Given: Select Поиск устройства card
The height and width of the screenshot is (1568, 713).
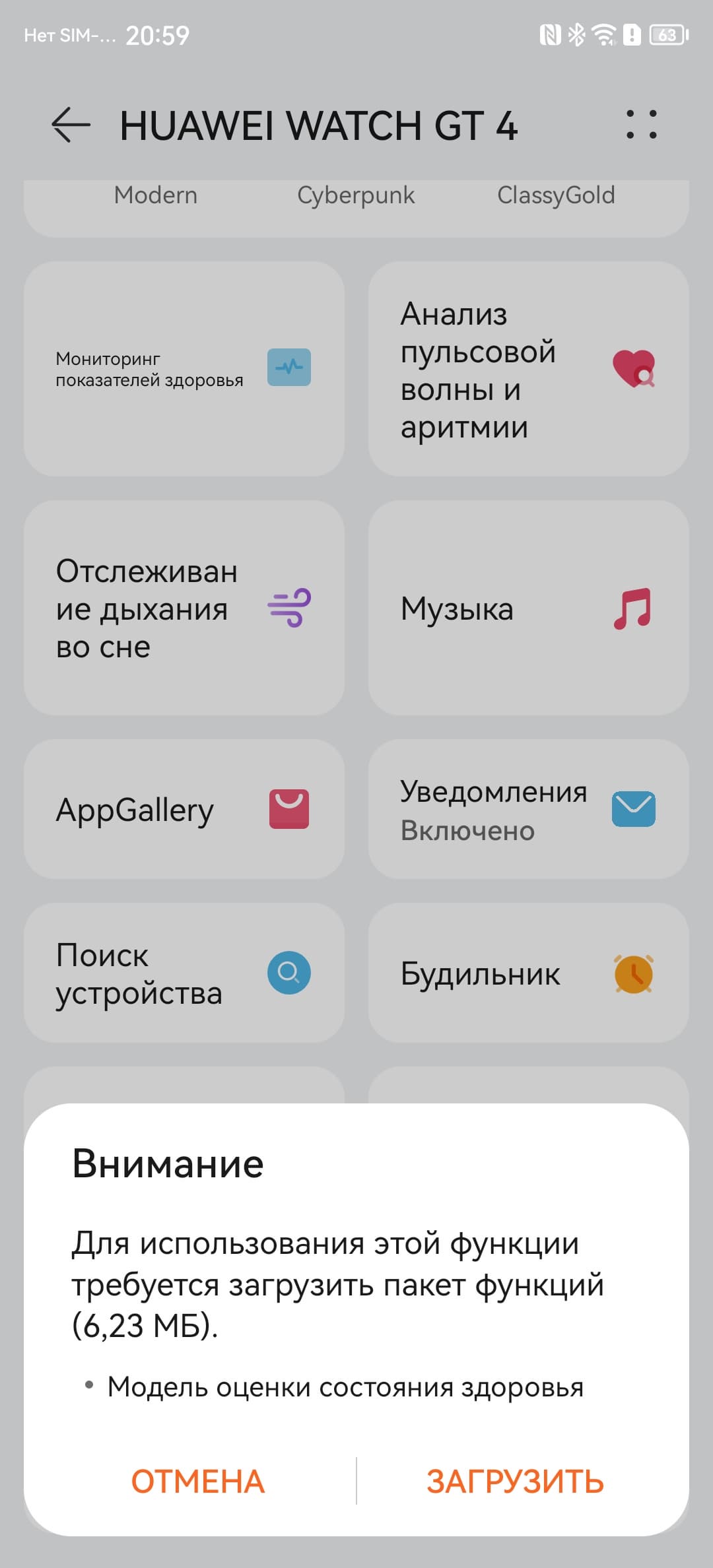Looking at the screenshot, I should pos(184,973).
